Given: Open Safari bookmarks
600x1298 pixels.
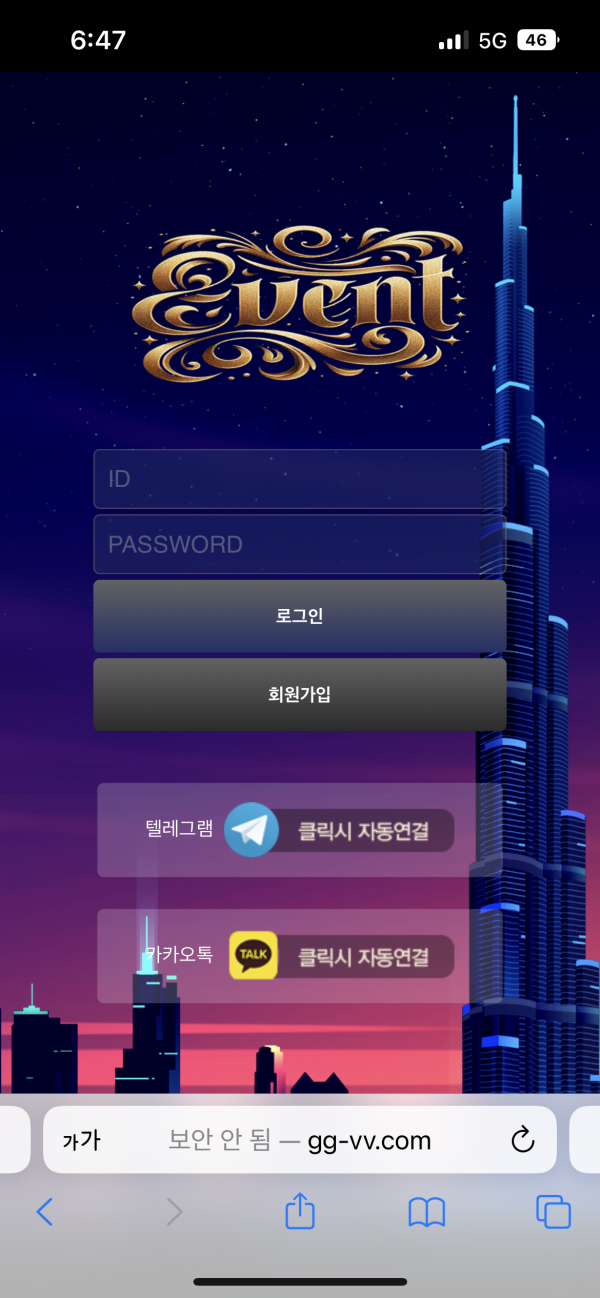Looking at the screenshot, I should click(x=427, y=1213).
